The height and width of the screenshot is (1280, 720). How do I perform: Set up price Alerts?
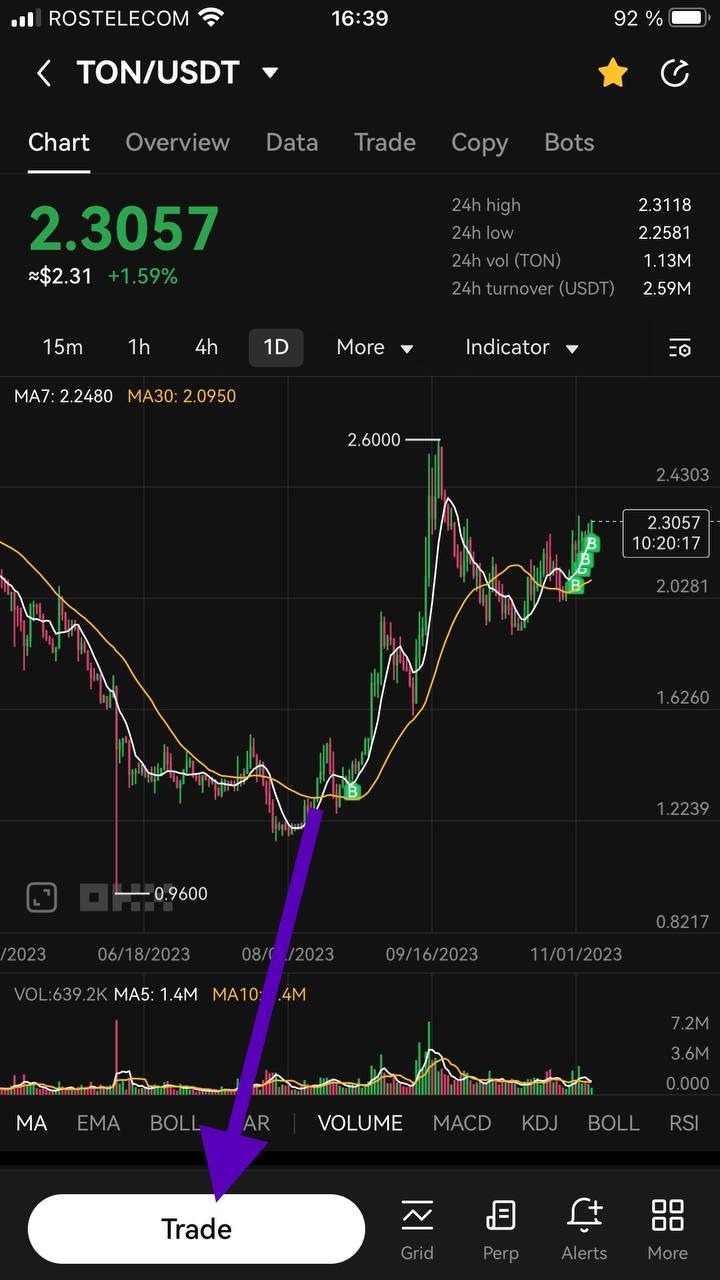tap(584, 1230)
